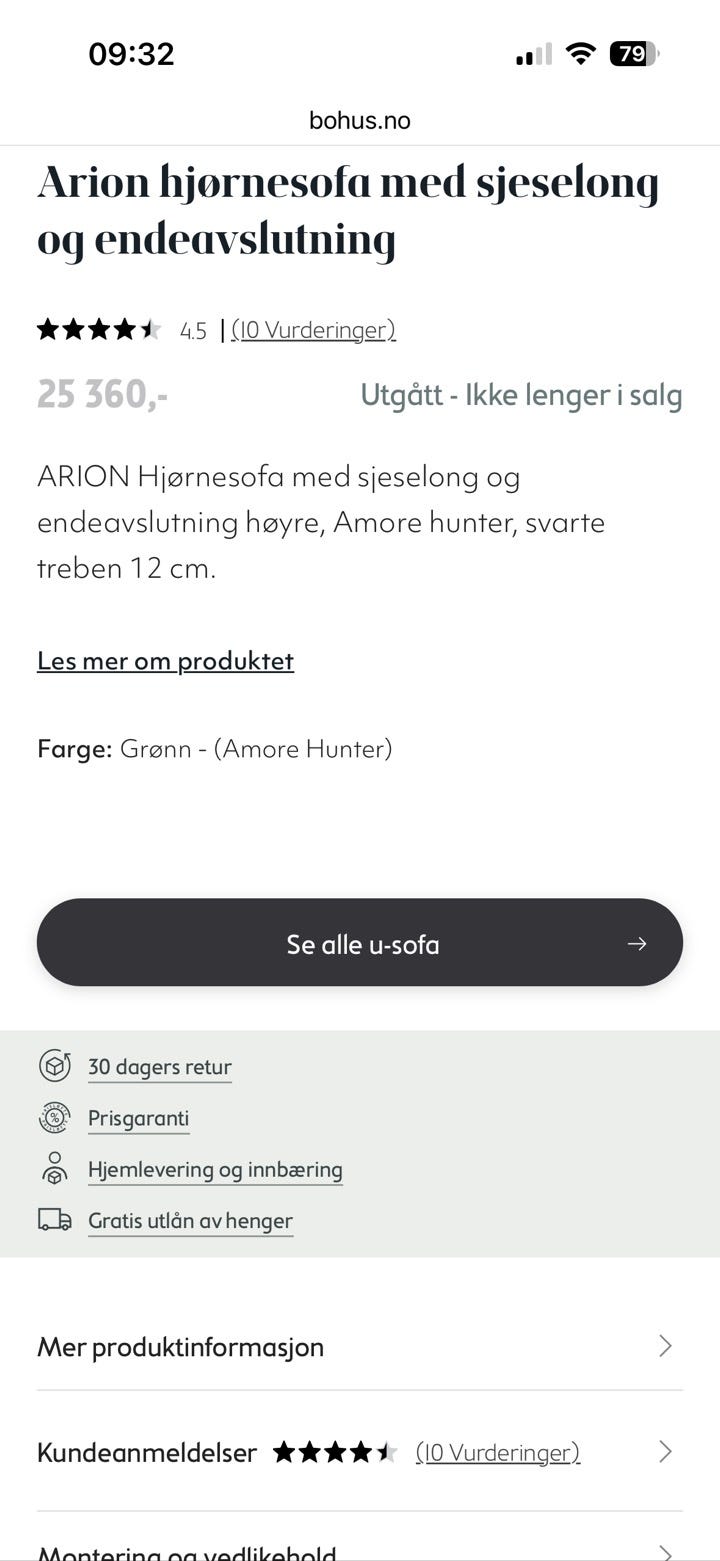View Prisgaranti details
720x1561 pixels.
138,1118
